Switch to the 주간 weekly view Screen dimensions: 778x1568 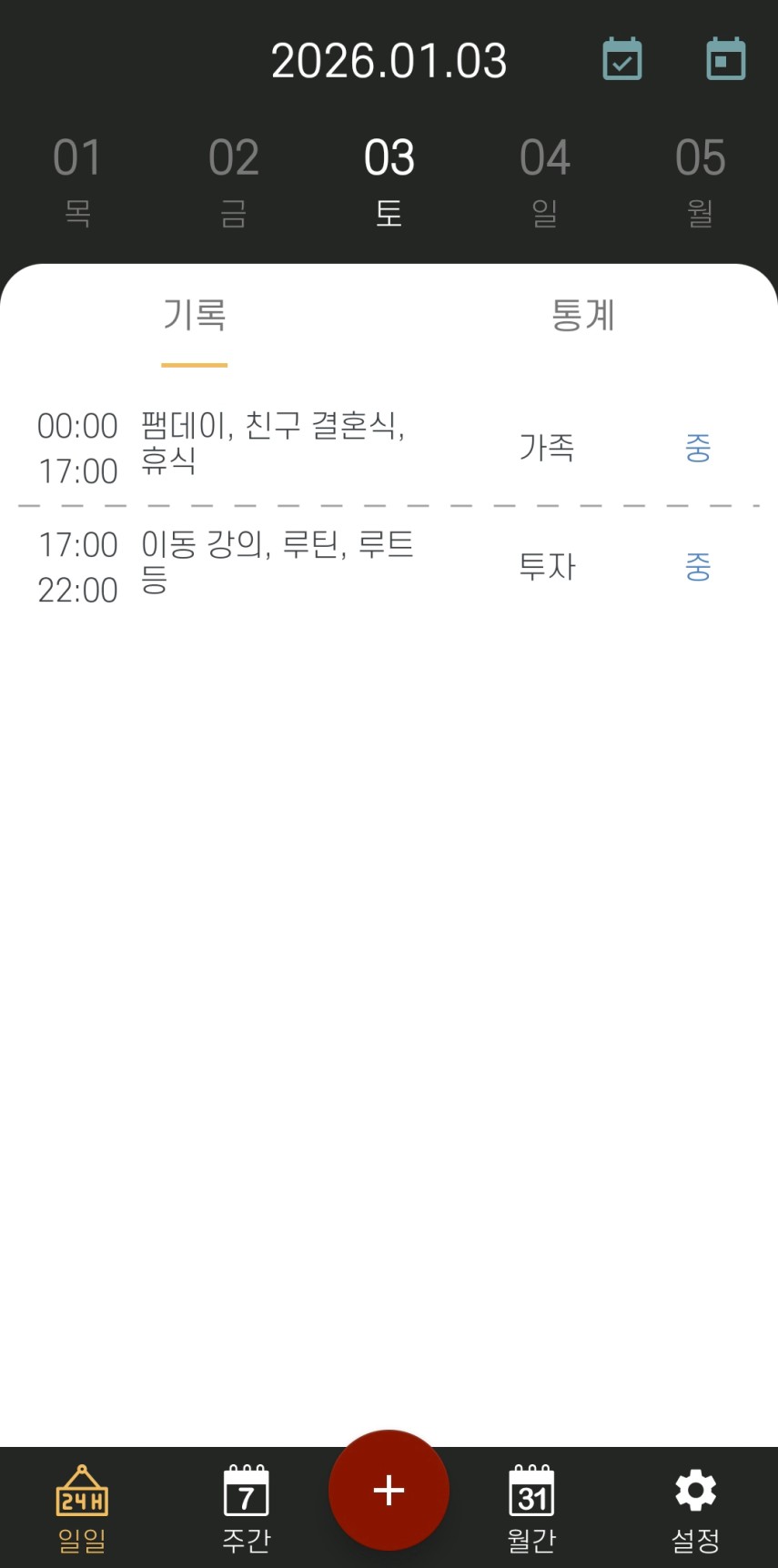coord(246,1507)
